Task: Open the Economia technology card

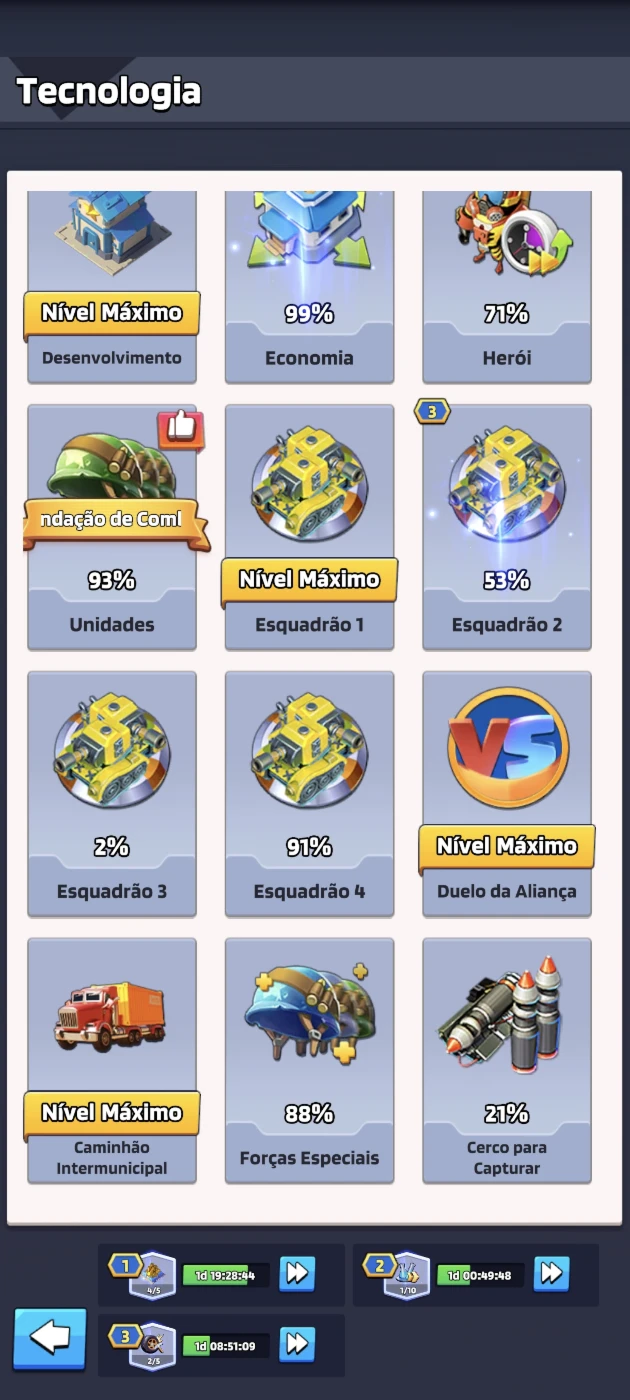Action: pos(309,287)
